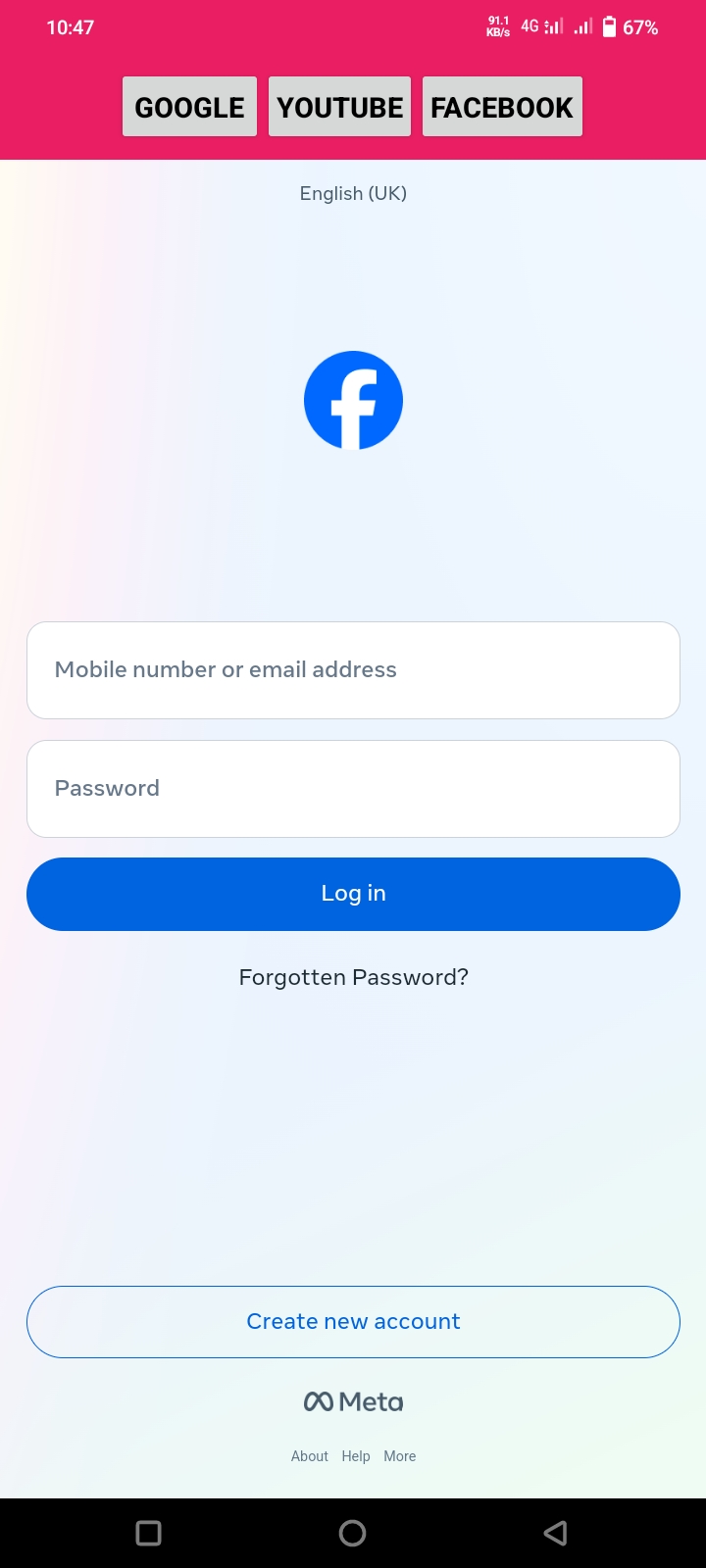Open the About link
Screen dimensions: 706x1568
click(x=309, y=1456)
